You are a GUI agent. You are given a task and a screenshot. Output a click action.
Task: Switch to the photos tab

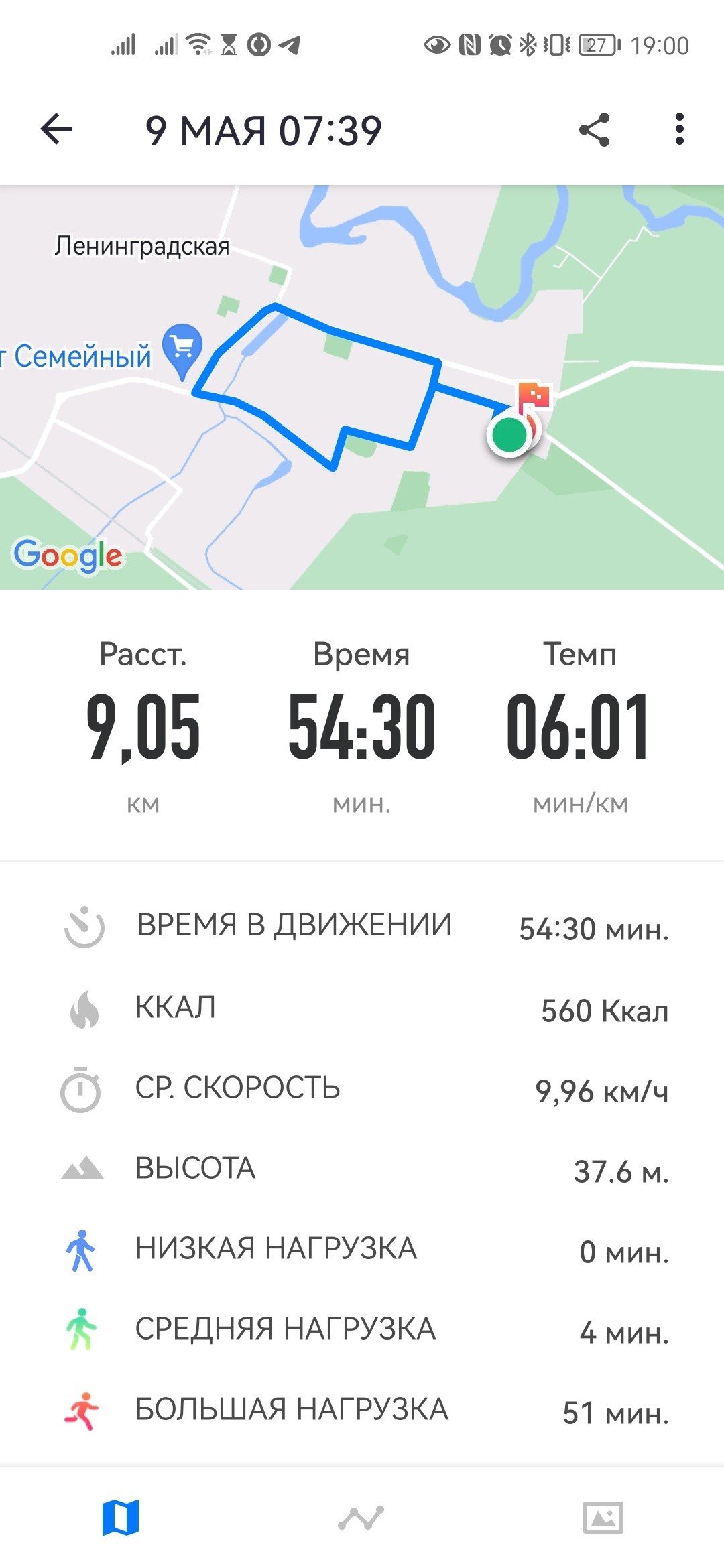point(603,1517)
